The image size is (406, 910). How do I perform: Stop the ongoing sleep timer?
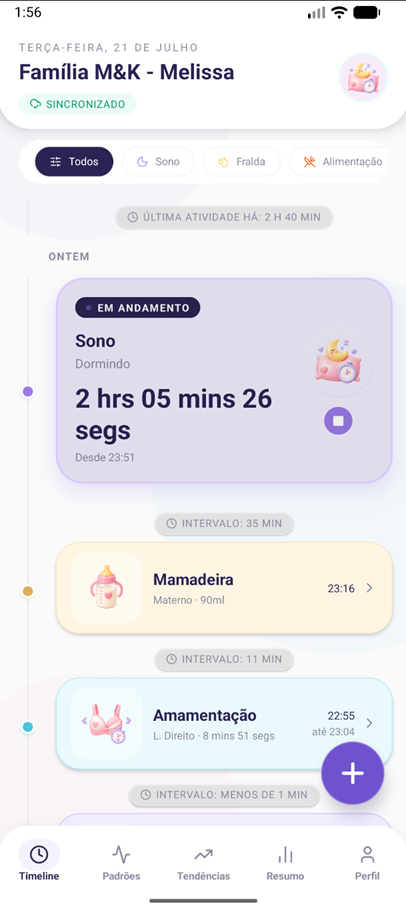pos(338,421)
